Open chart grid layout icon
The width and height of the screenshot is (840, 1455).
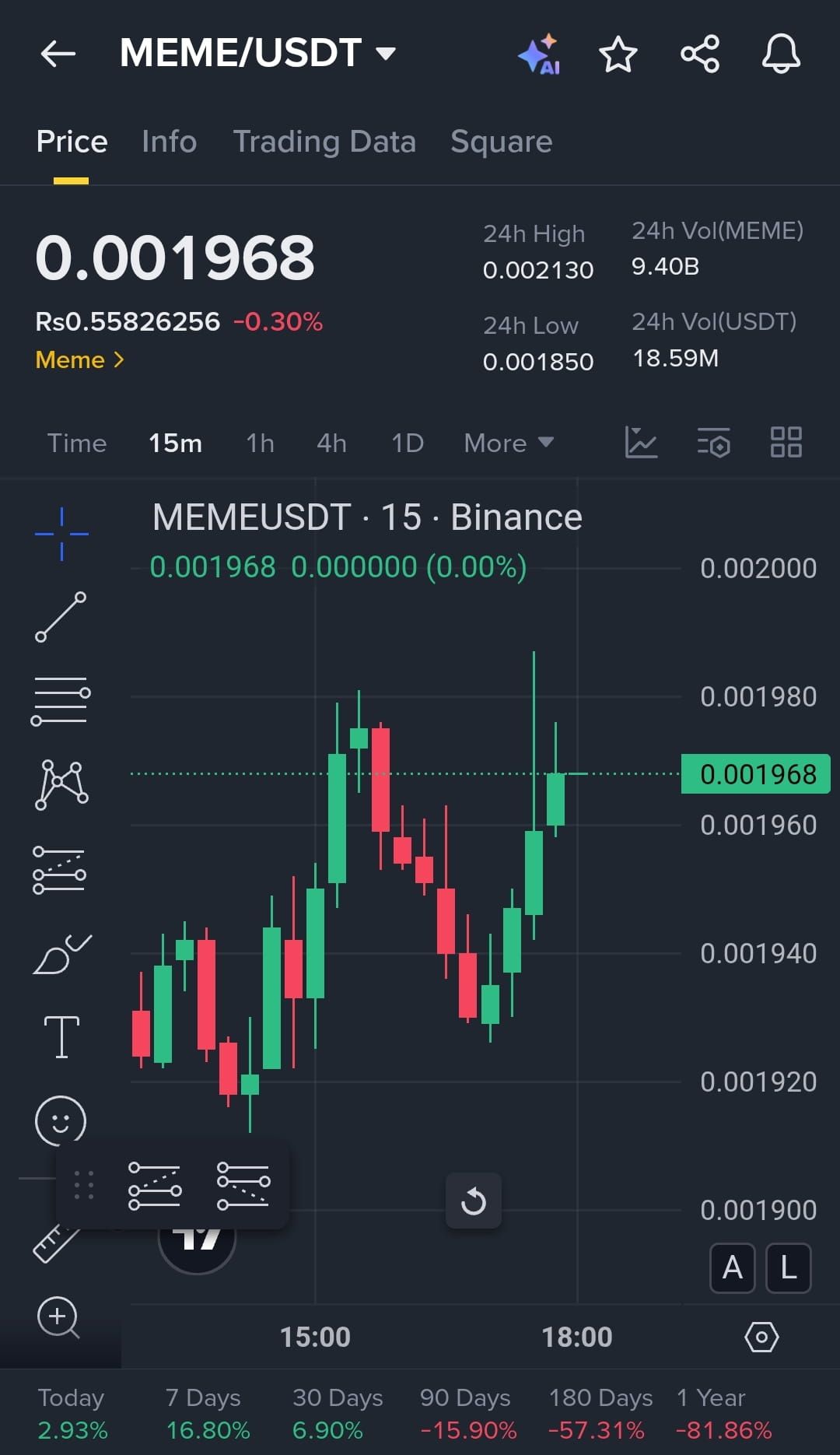(x=786, y=443)
